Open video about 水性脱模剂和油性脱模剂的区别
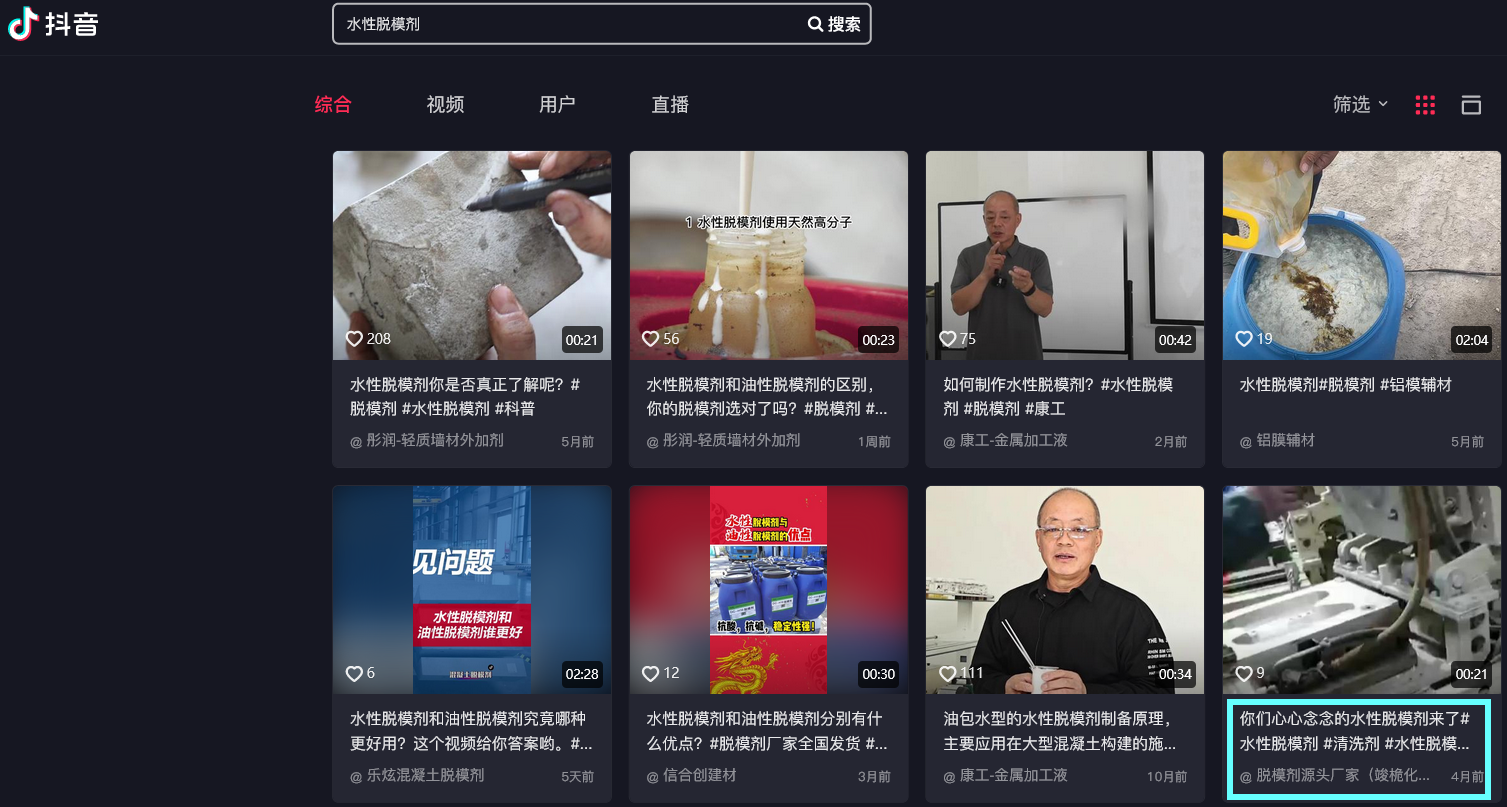 coord(768,256)
